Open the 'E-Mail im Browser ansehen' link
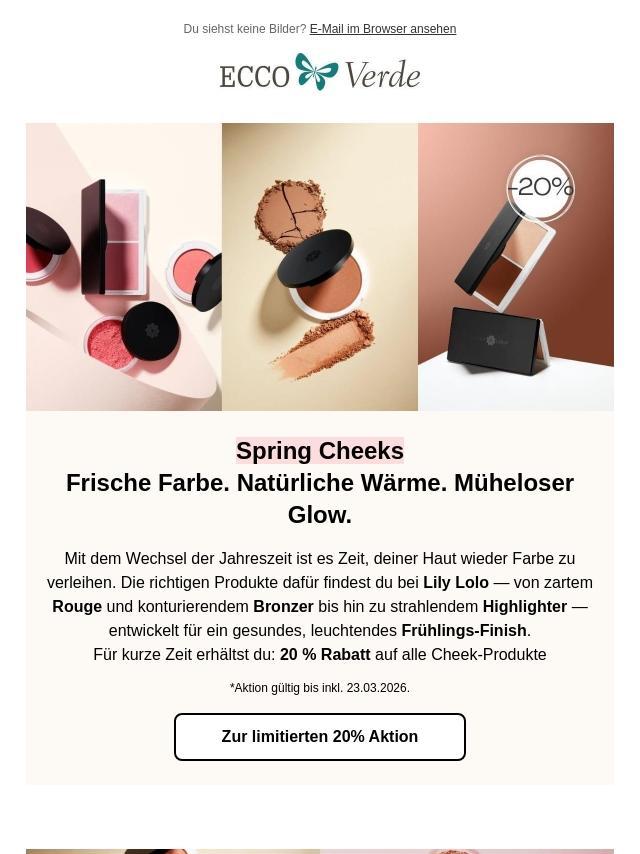 (382, 29)
